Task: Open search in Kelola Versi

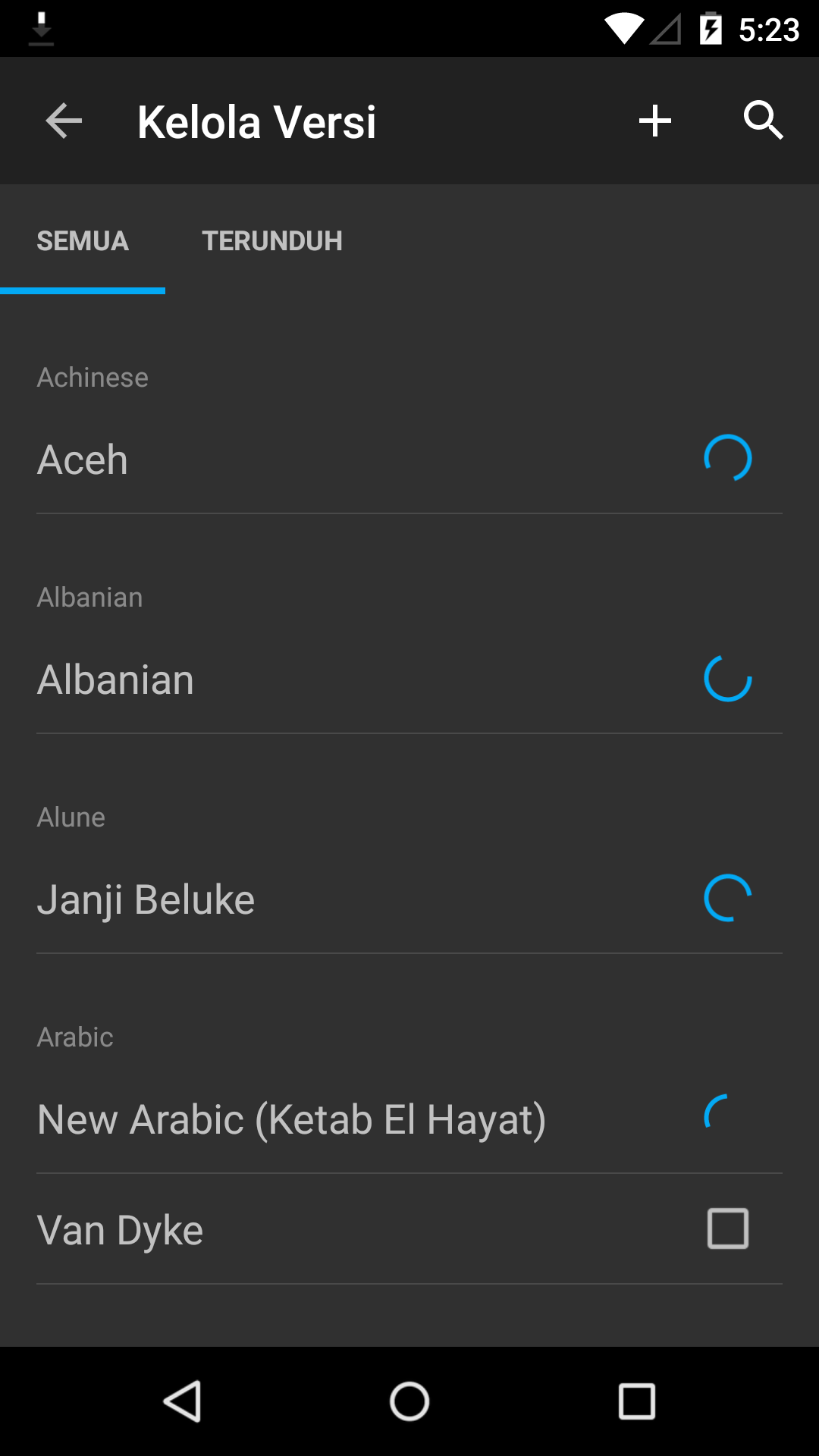Action: [763, 121]
